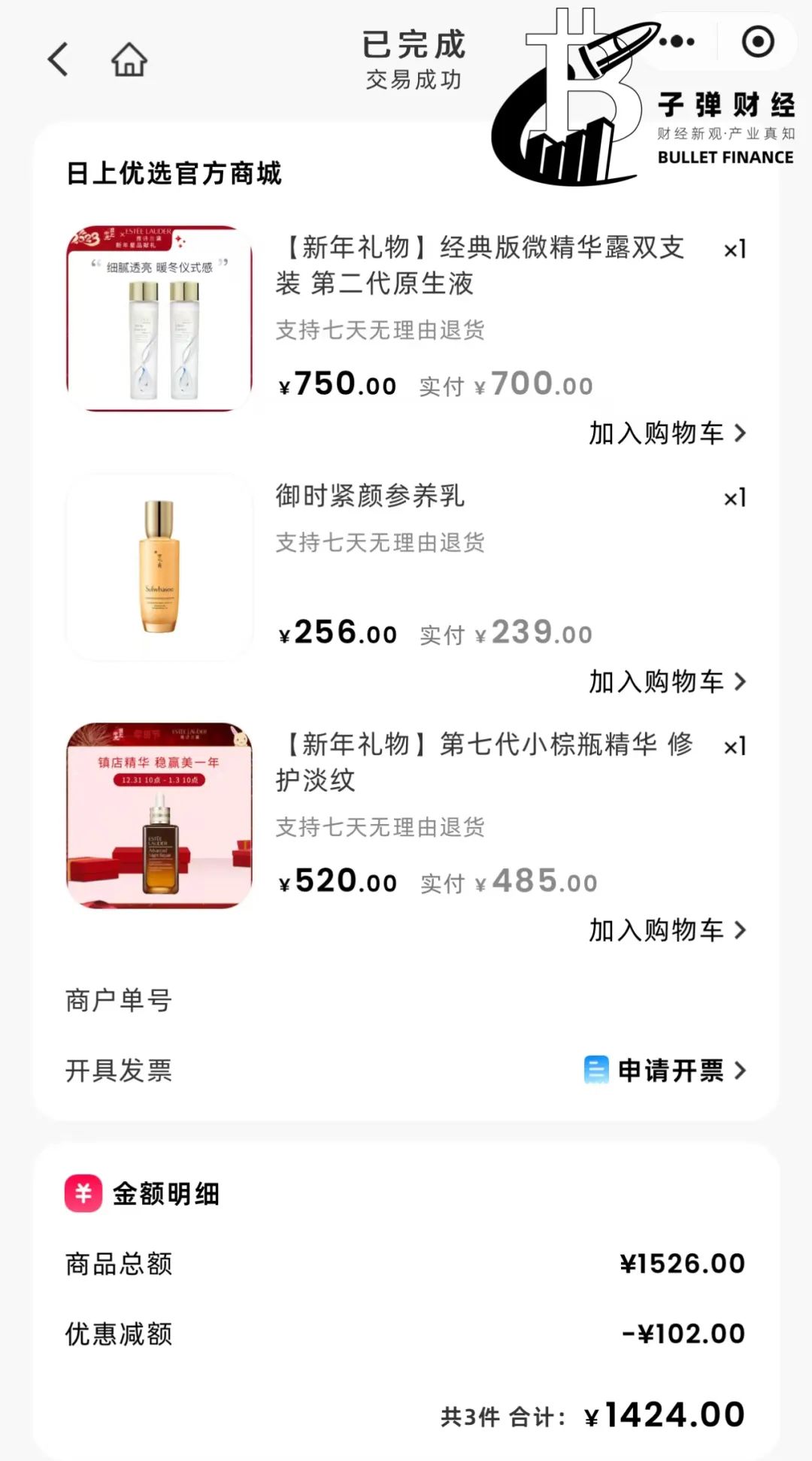The height and width of the screenshot is (1461, 812).
Task: Go back to the previous page
Action: pyautogui.click(x=59, y=59)
